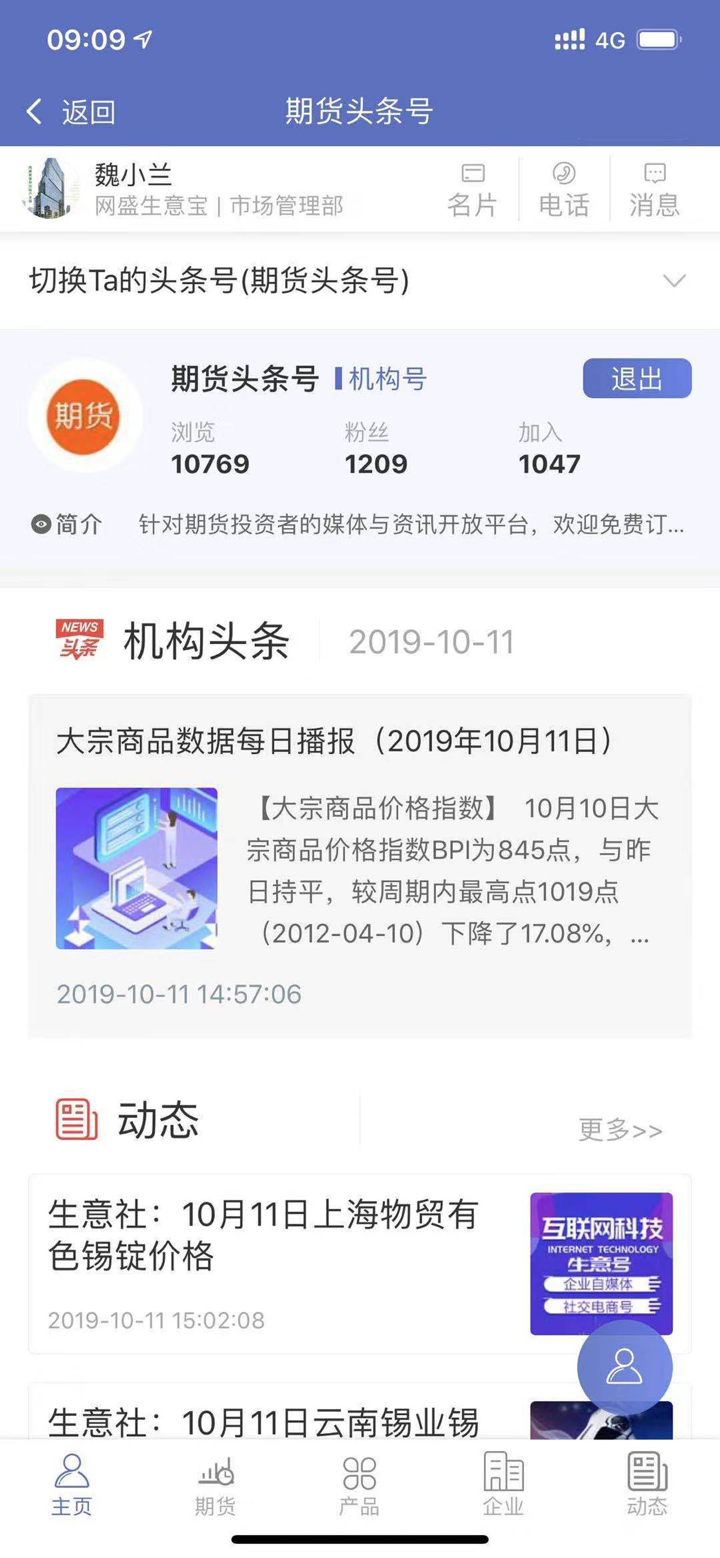The height and width of the screenshot is (1558, 720).
Task: Click the 退出 button
Action: tap(637, 379)
